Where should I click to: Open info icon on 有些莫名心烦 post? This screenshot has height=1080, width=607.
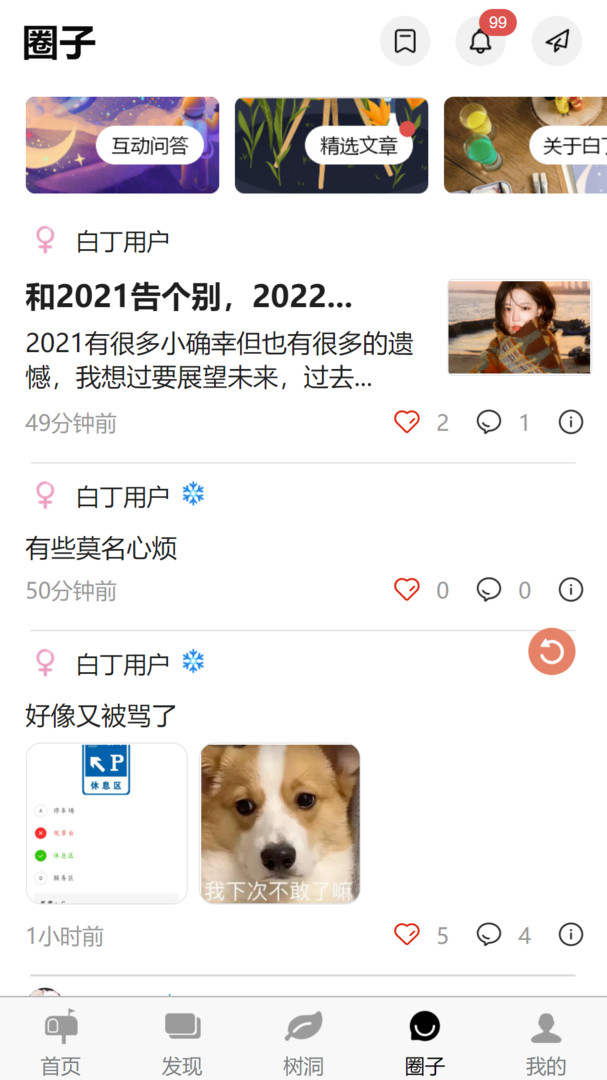coord(571,590)
